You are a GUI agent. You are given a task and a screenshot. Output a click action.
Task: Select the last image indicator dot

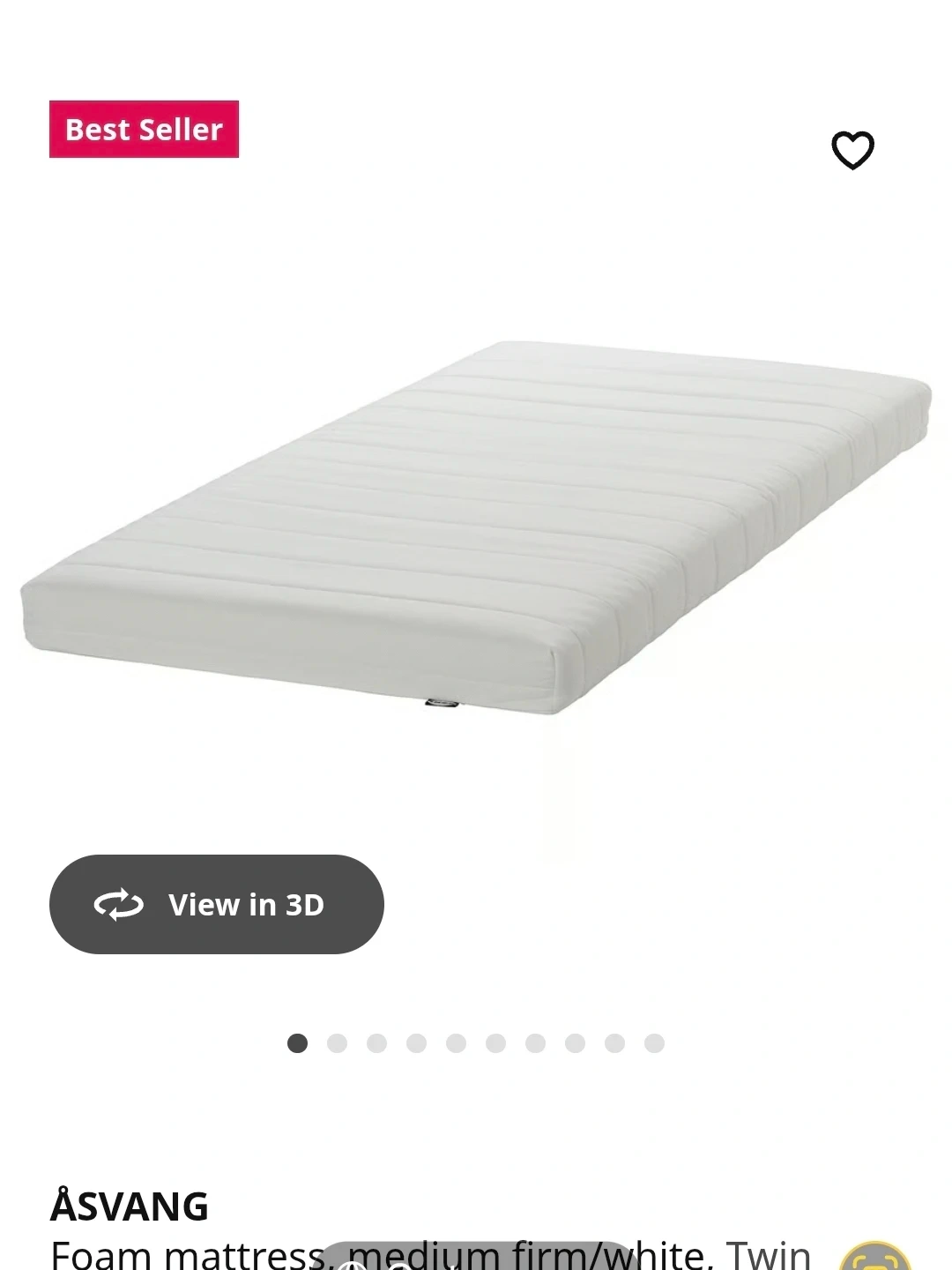click(x=654, y=1043)
